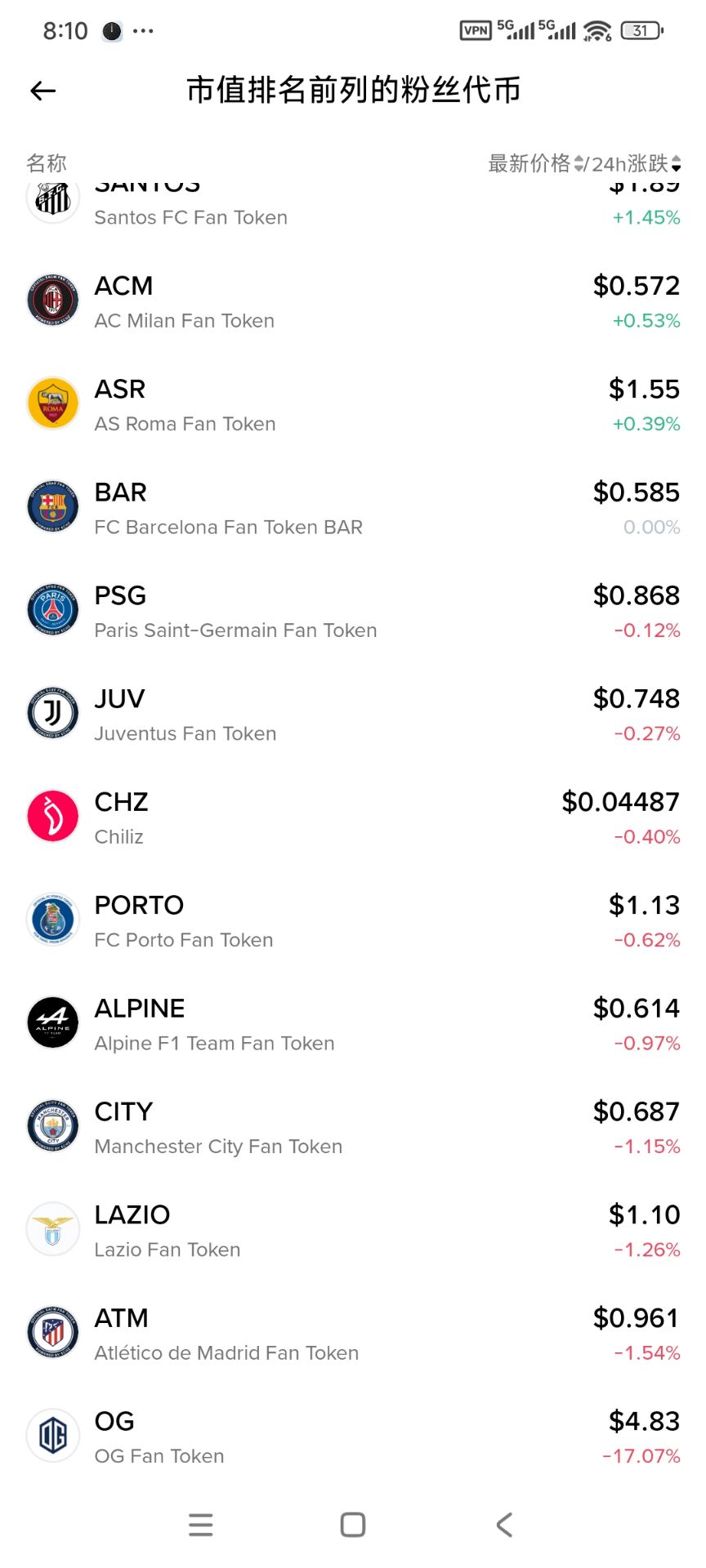Open the CHZ Chiliz token details
Screen dimensions: 706x1568
click(x=353, y=817)
